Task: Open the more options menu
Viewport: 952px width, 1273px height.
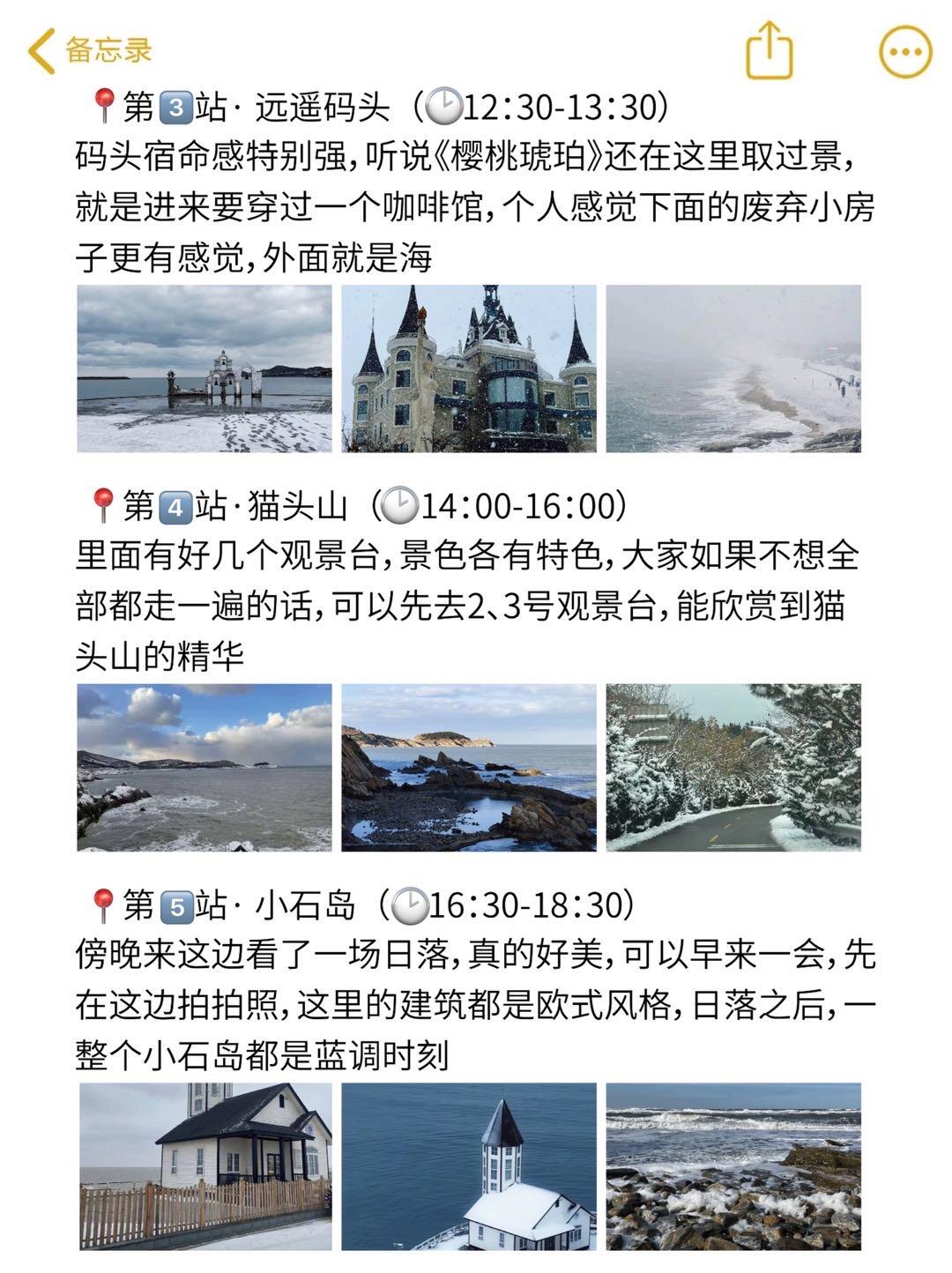Action: tap(905, 51)
